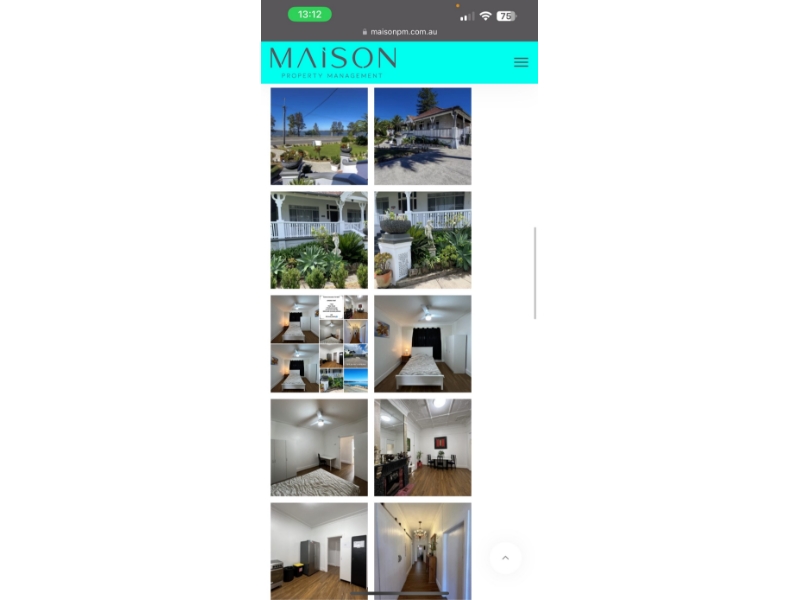The height and width of the screenshot is (600, 800).
Task: Open the zebra-print bed room photo
Action: click(319, 447)
